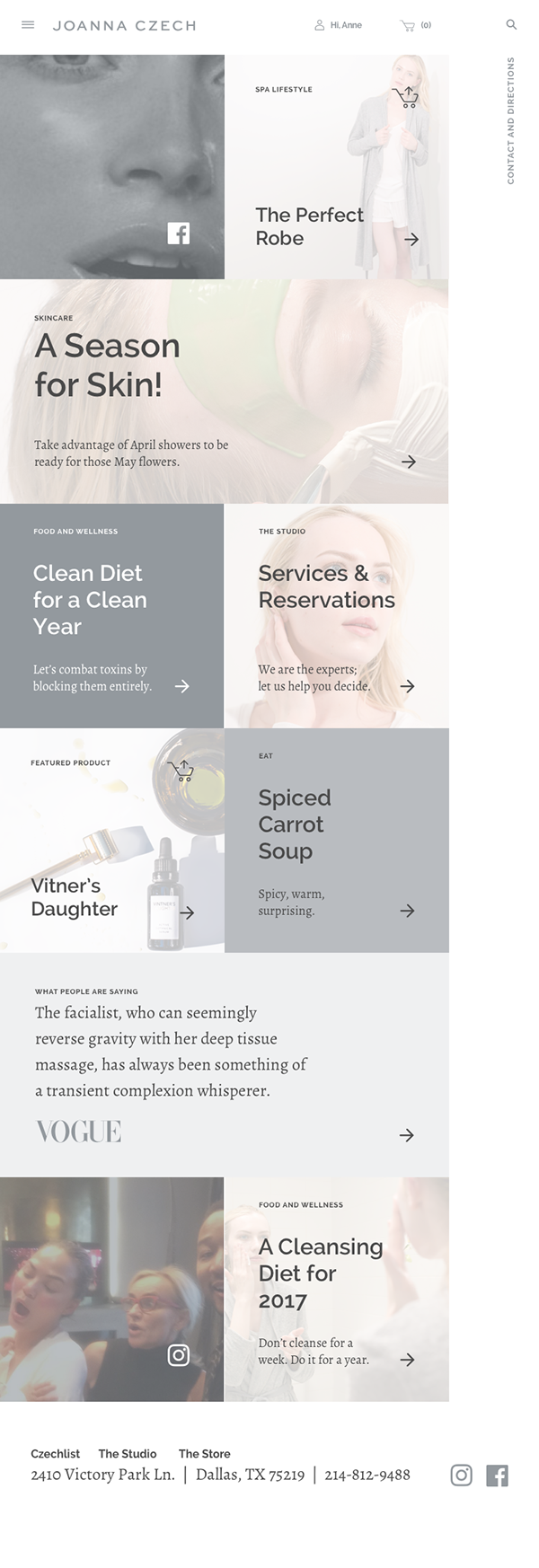
Task: Open the search icon
Action: tap(511, 25)
